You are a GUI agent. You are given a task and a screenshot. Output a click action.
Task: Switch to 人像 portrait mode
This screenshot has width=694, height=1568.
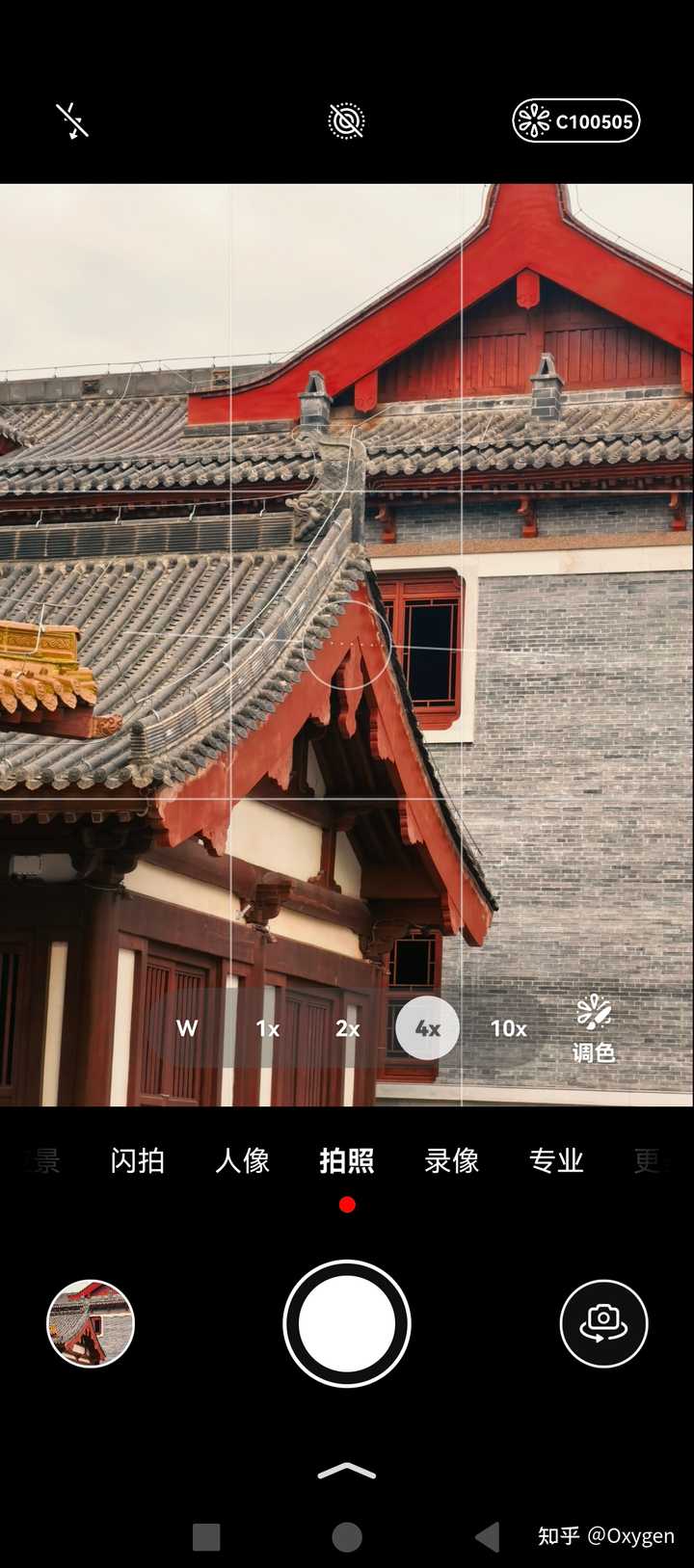[x=242, y=1160]
